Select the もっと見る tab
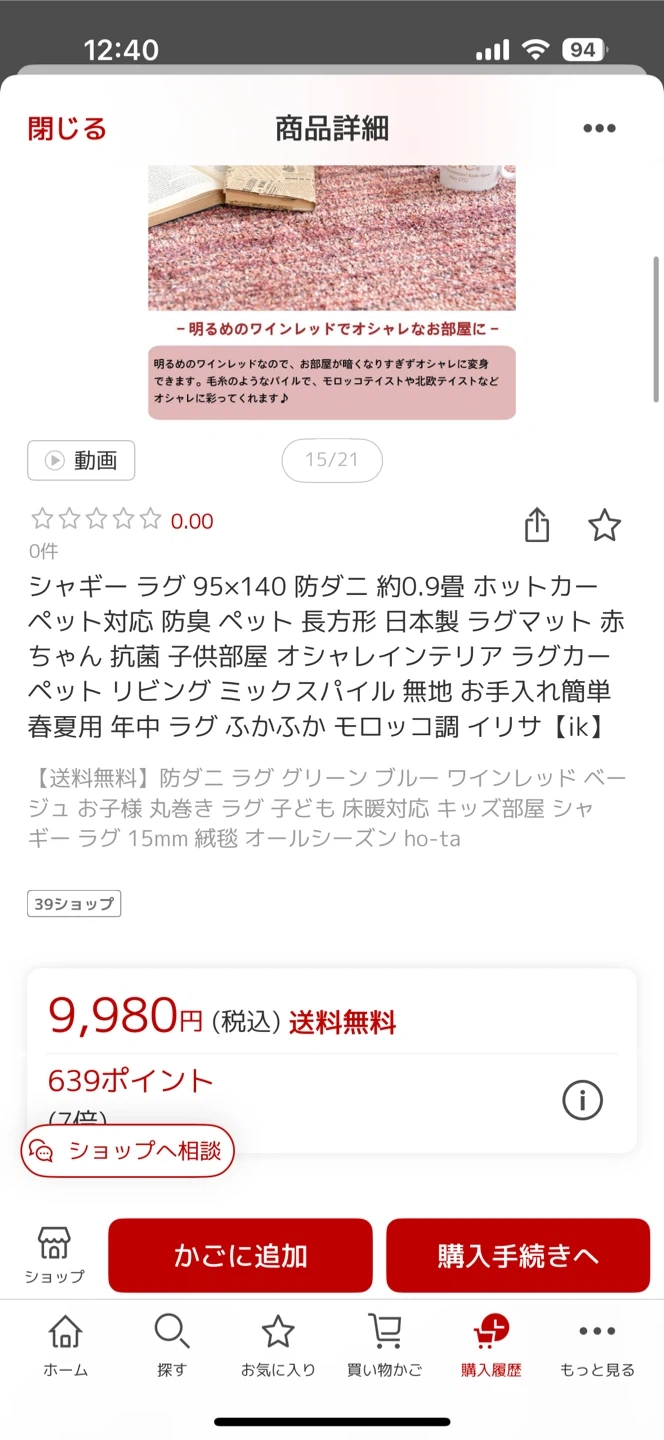 pyautogui.click(x=597, y=1345)
